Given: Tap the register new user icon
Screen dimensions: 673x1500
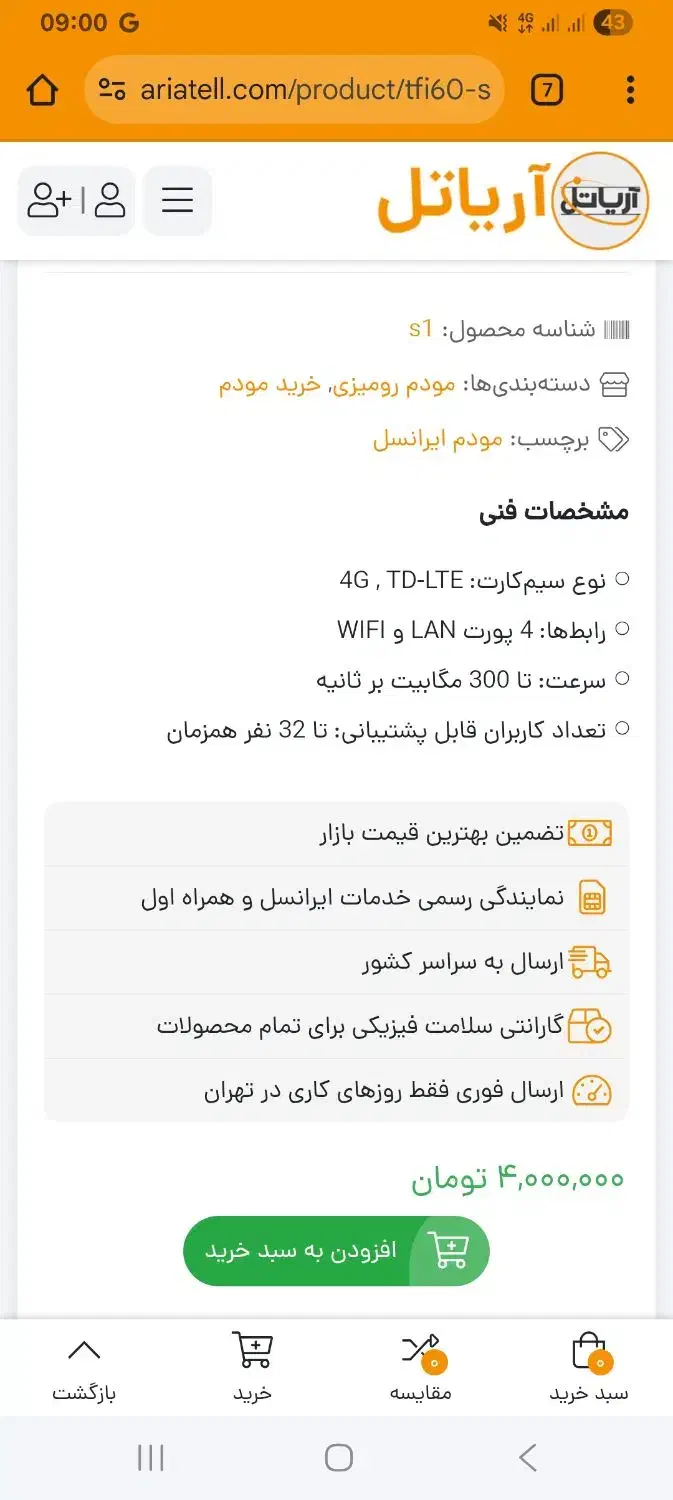Looking at the screenshot, I should pyautogui.click(x=48, y=201).
